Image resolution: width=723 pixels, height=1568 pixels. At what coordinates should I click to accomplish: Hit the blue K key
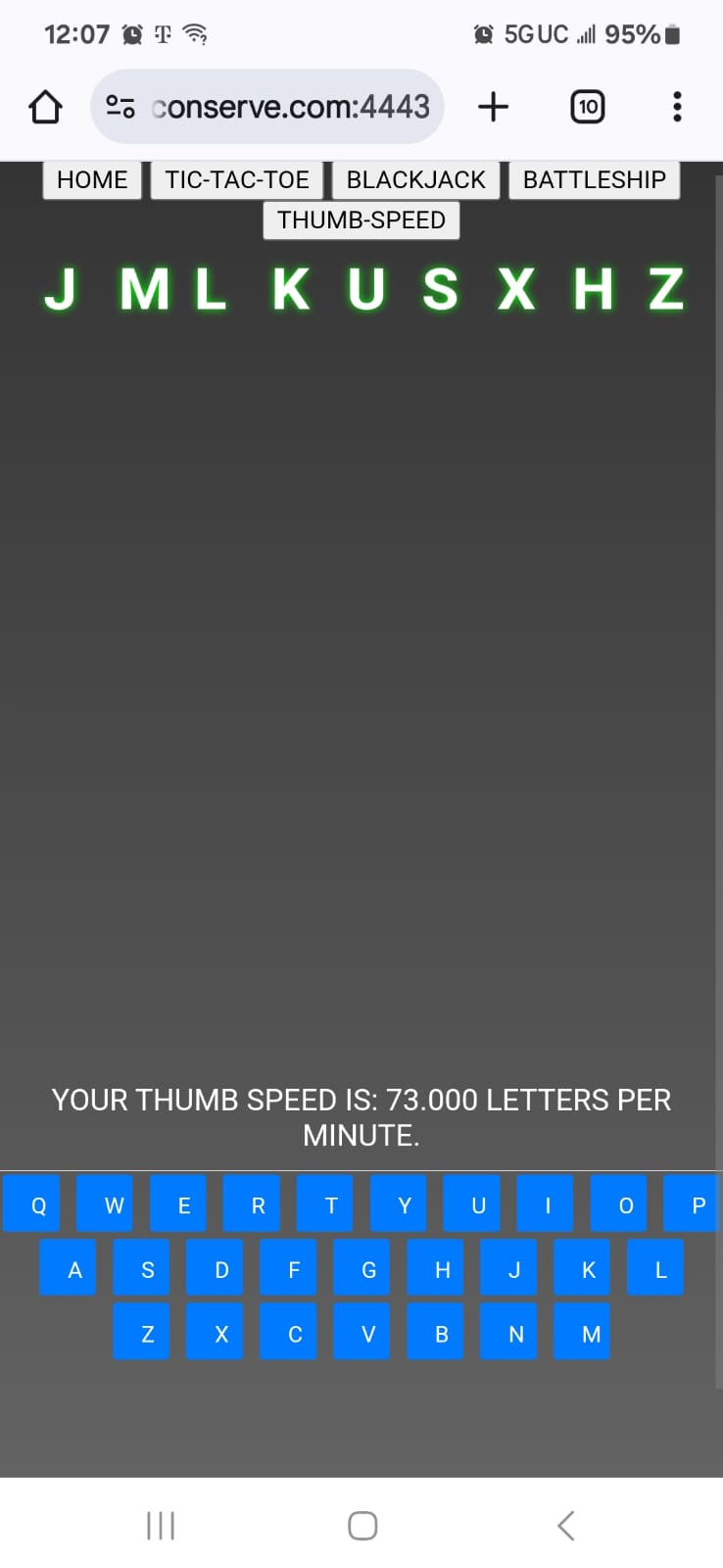tap(588, 1270)
